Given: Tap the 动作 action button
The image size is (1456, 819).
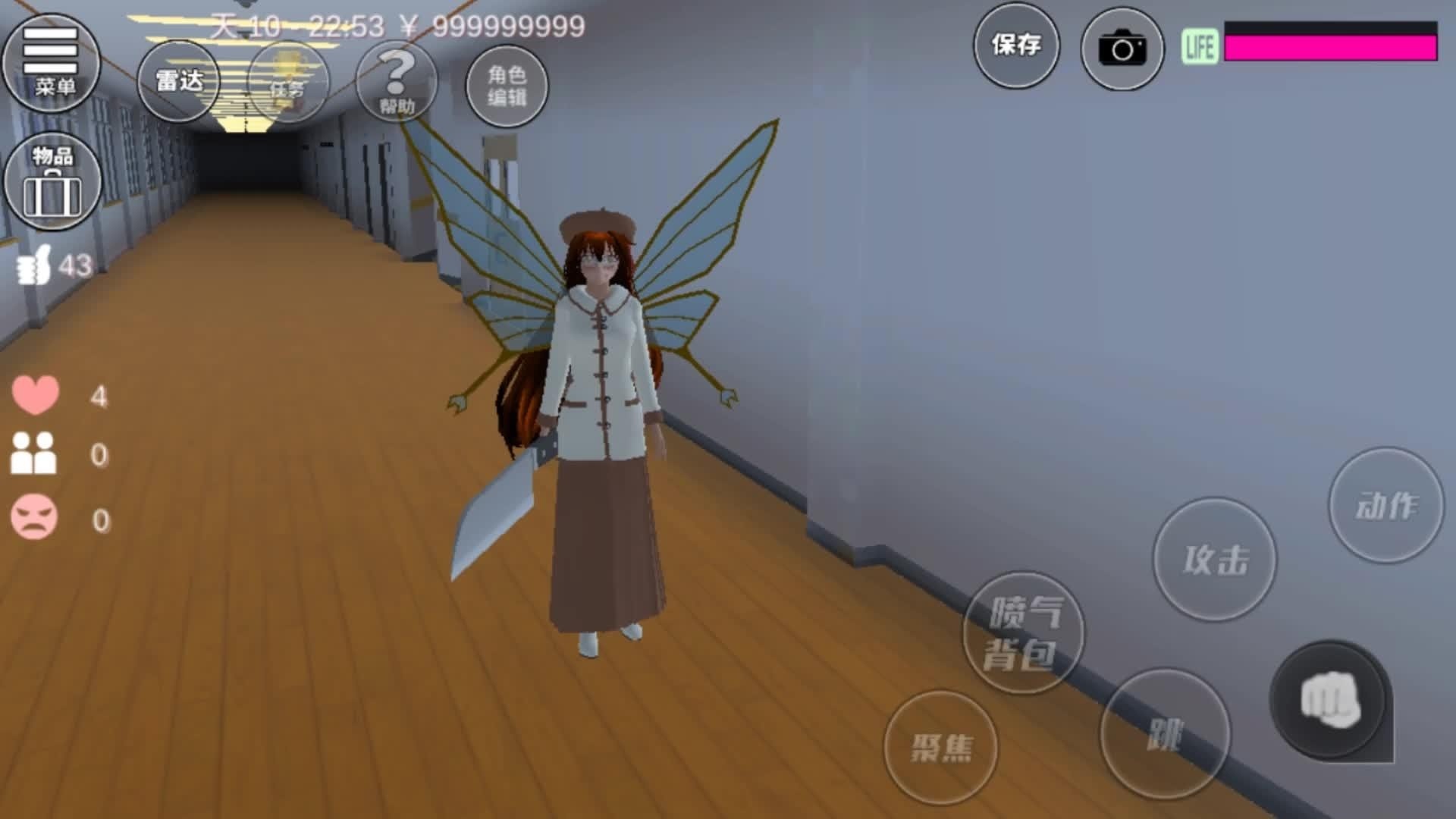Looking at the screenshot, I should point(1385,506).
